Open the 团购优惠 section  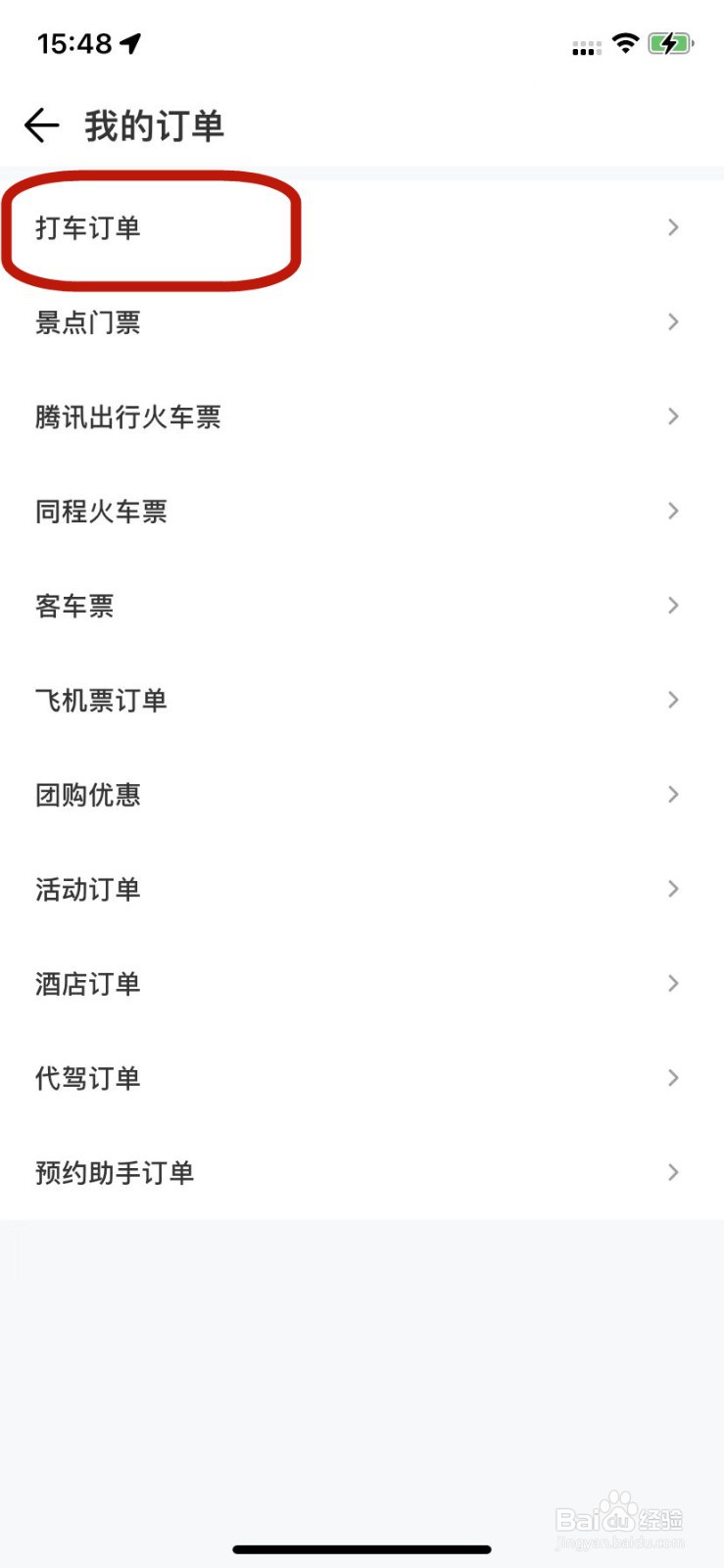tap(87, 795)
